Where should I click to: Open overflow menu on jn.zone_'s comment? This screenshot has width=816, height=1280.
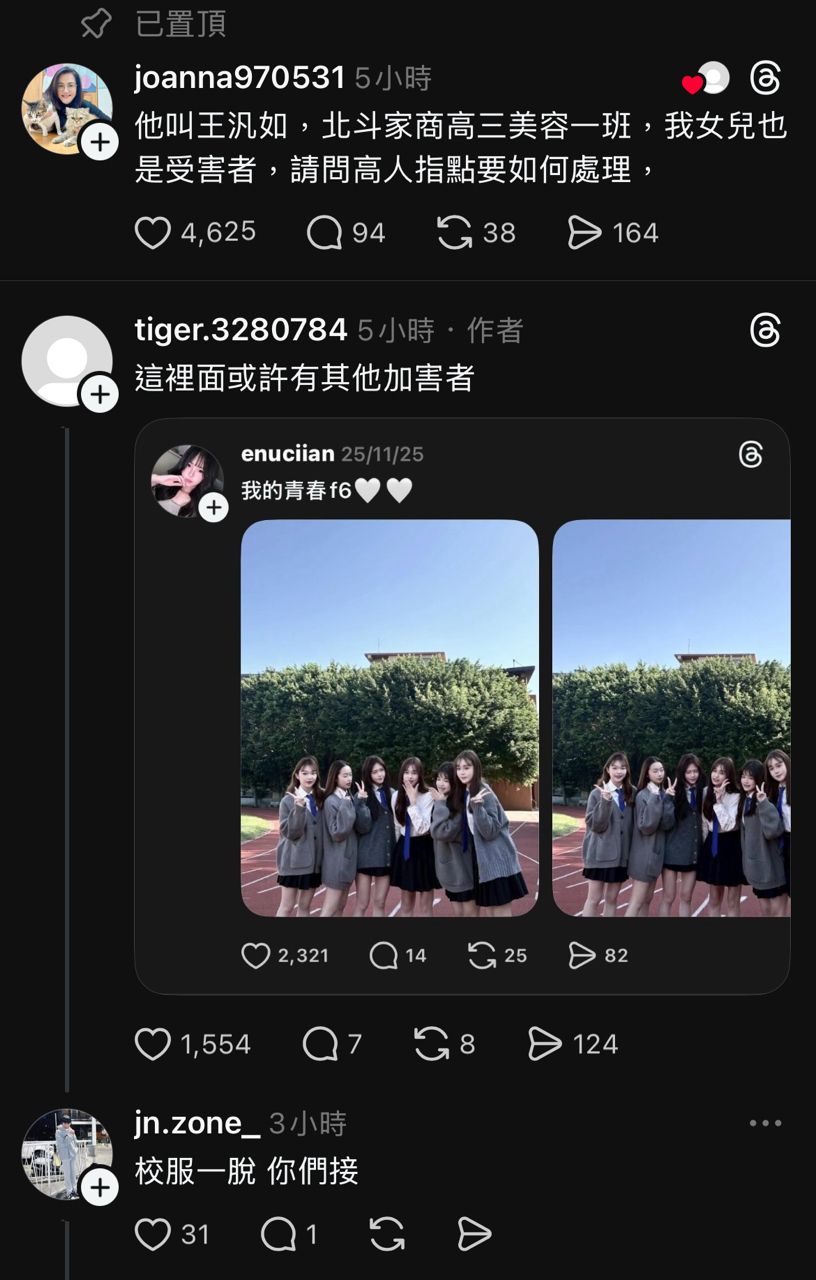tap(765, 1123)
